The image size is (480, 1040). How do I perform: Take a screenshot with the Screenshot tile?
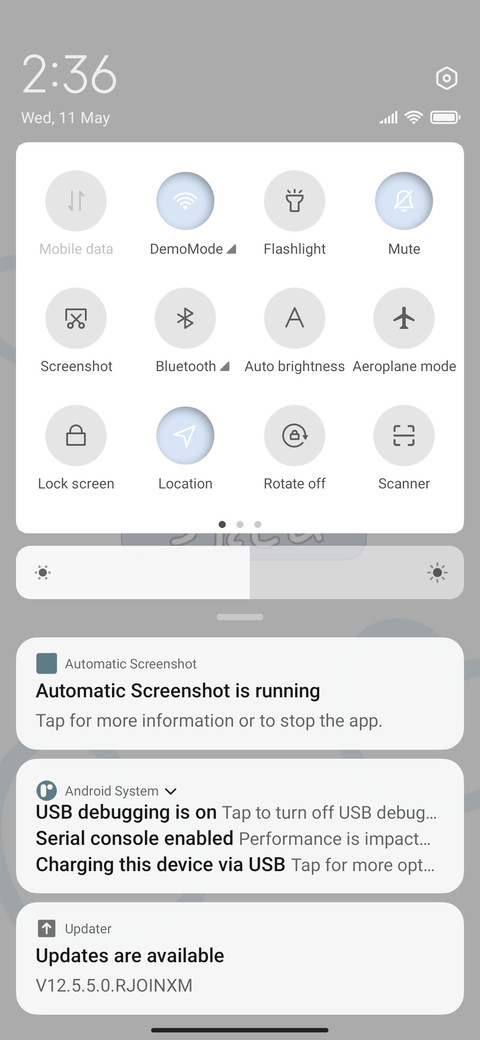(x=76, y=318)
